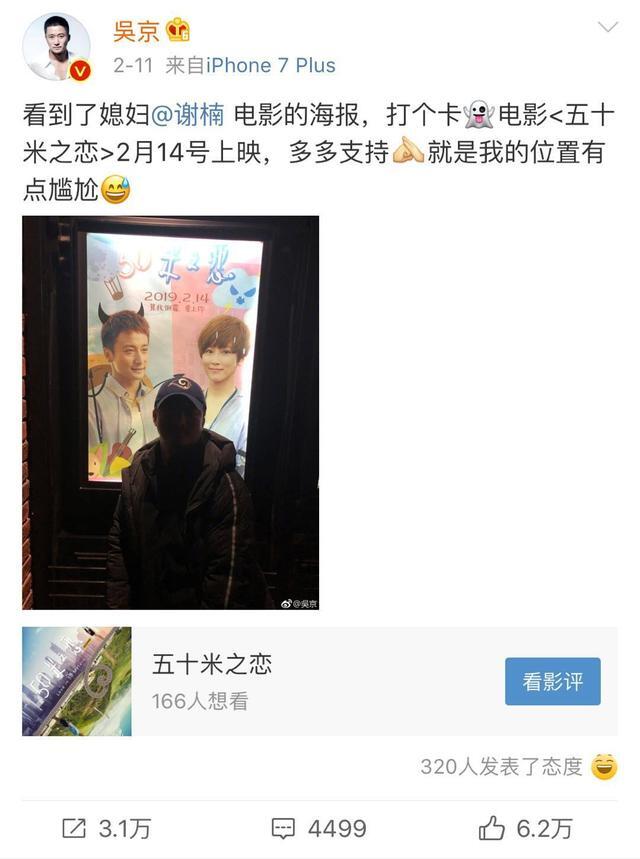Open 吴京's profile avatar

tap(57, 47)
